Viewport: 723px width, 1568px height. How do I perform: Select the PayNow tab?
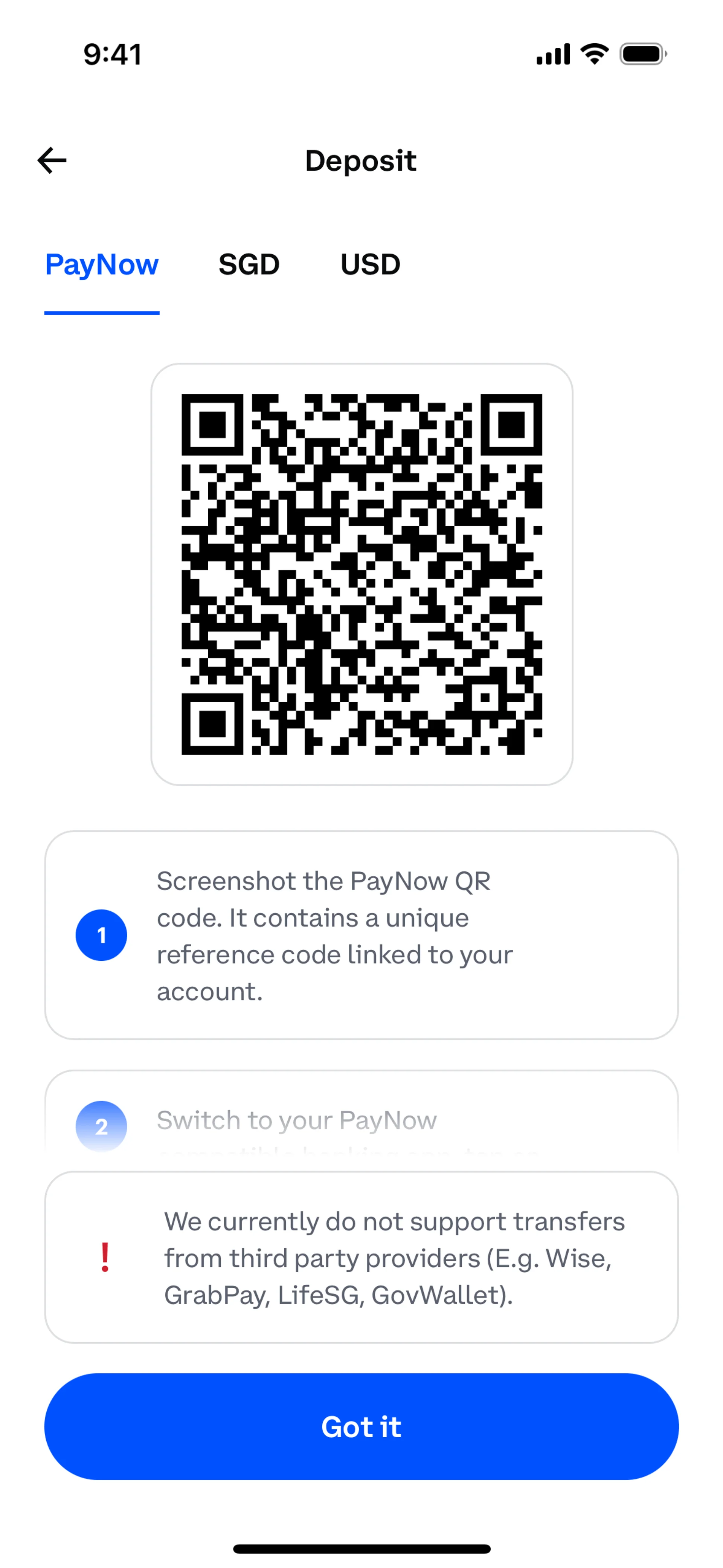[102, 265]
